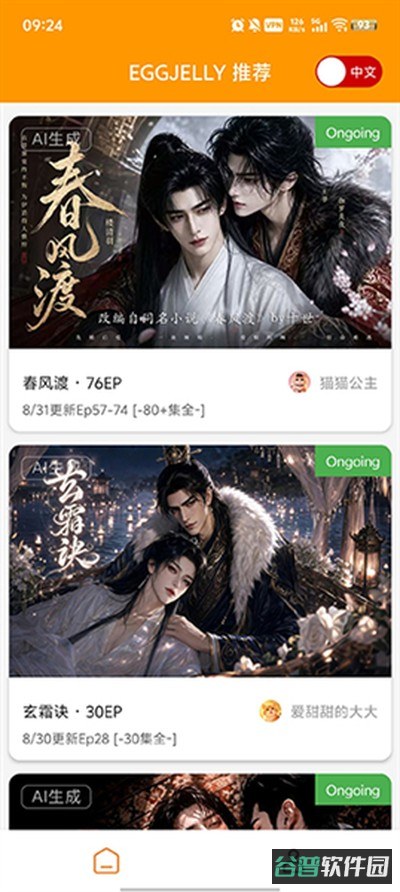Image resolution: width=400 pixels, height=892 pixels.
Task: View author 猫猫公主's profile
Action: pyautogui.click(x=333, y=382)
